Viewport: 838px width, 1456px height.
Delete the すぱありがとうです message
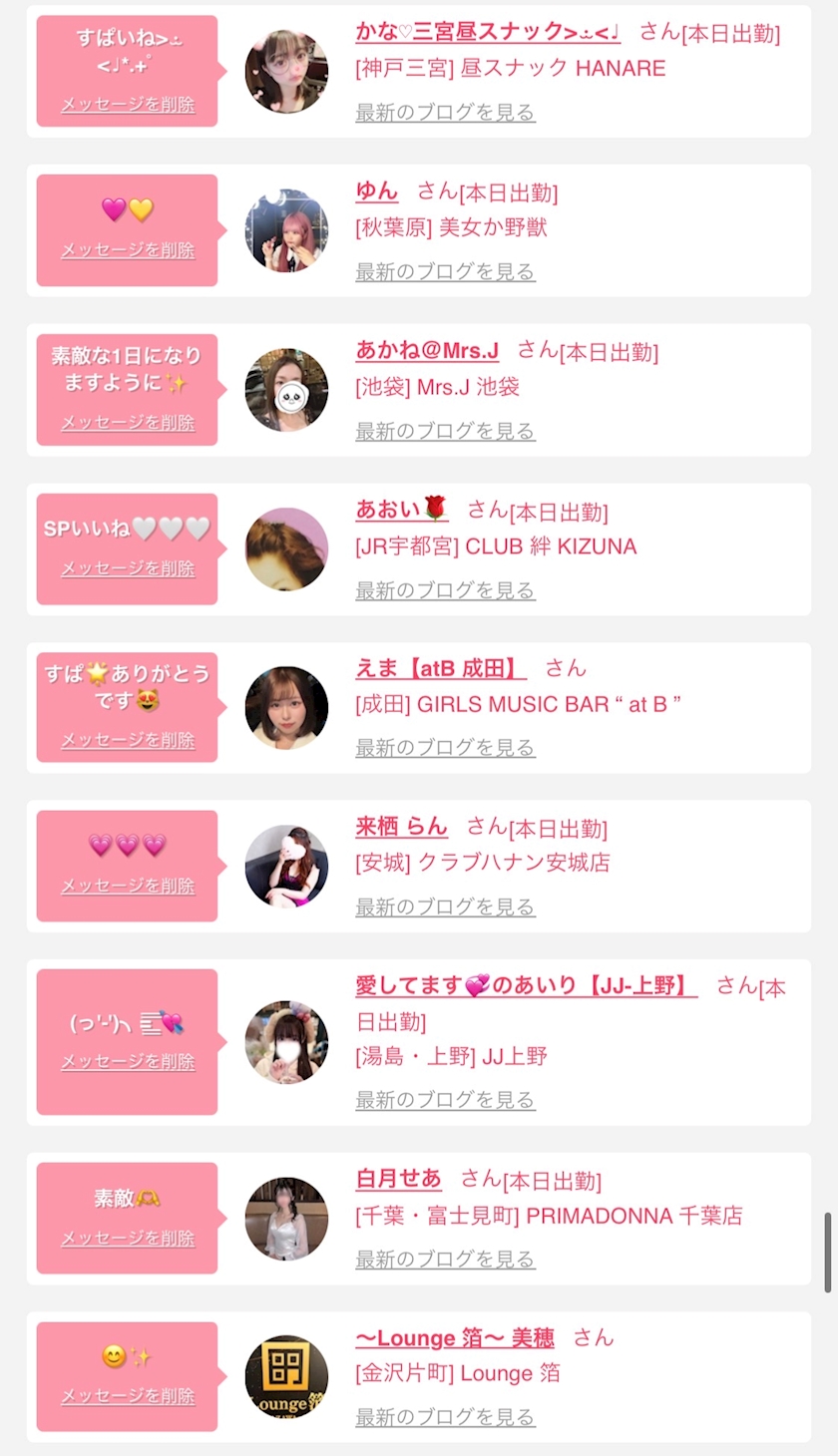pos(128,740)
